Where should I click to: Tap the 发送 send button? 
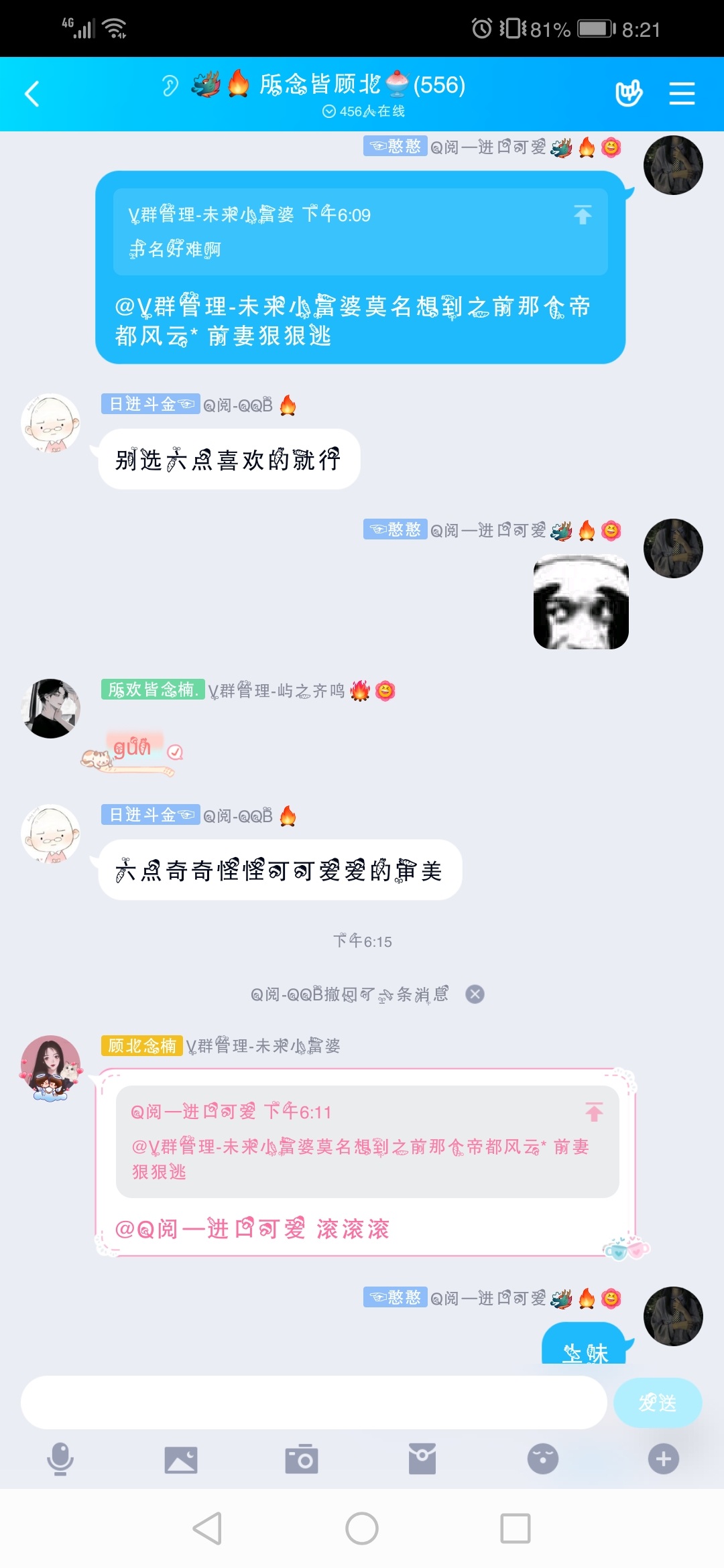(657, 1402)
